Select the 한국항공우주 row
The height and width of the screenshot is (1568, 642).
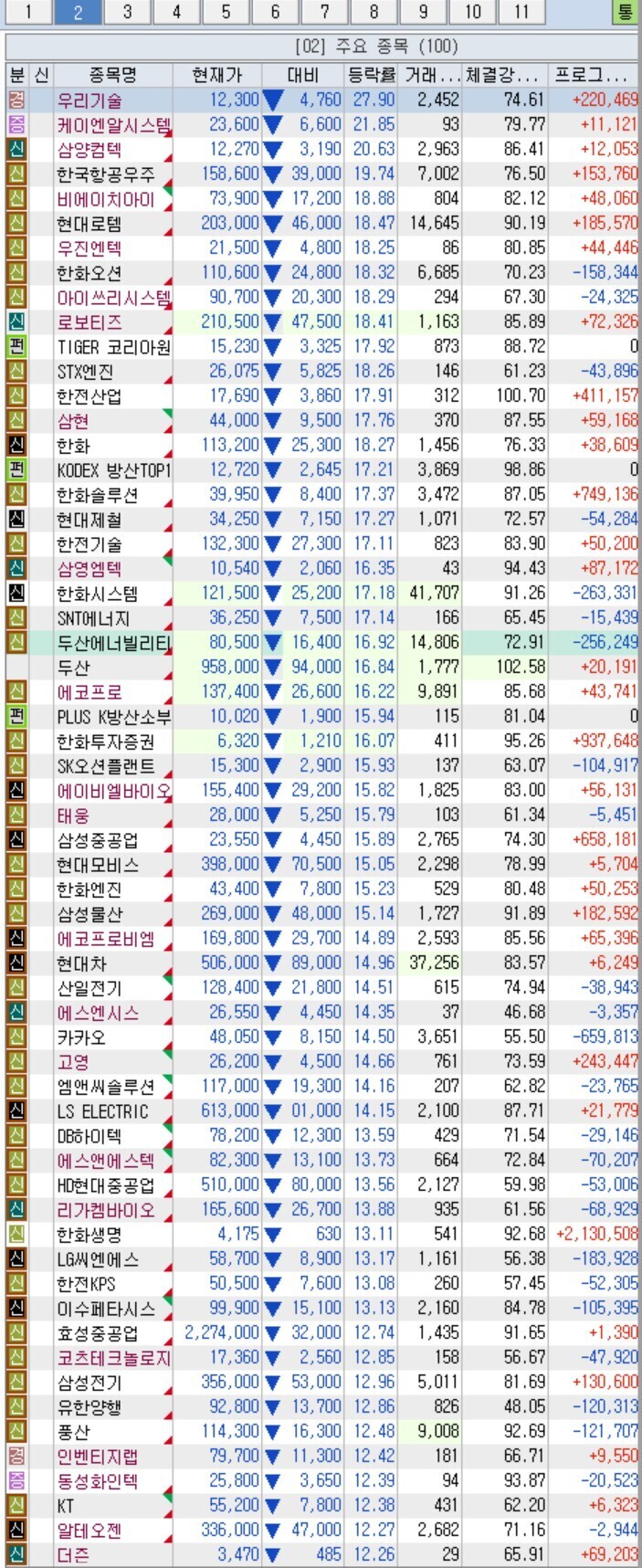tap(321, 174)
